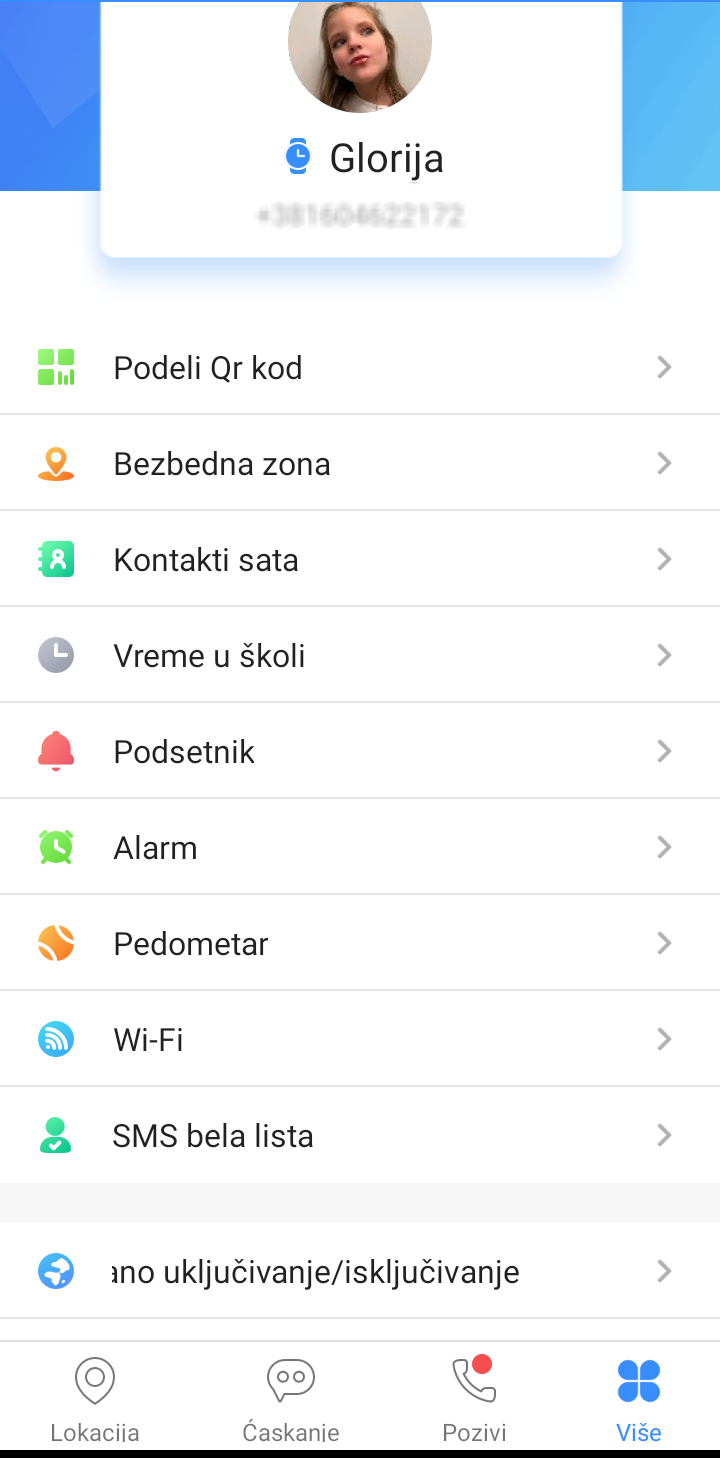Switch to the Ćaskanje tab
Viewport: 720px width, 1458px height.
pyautogui.click(x=291, y=1398)
